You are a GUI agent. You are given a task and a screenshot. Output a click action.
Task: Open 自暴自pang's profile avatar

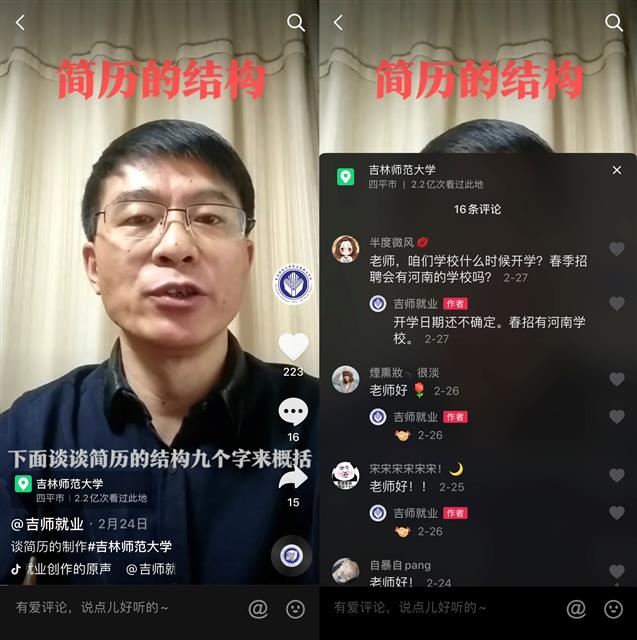(x=346, y=571)
